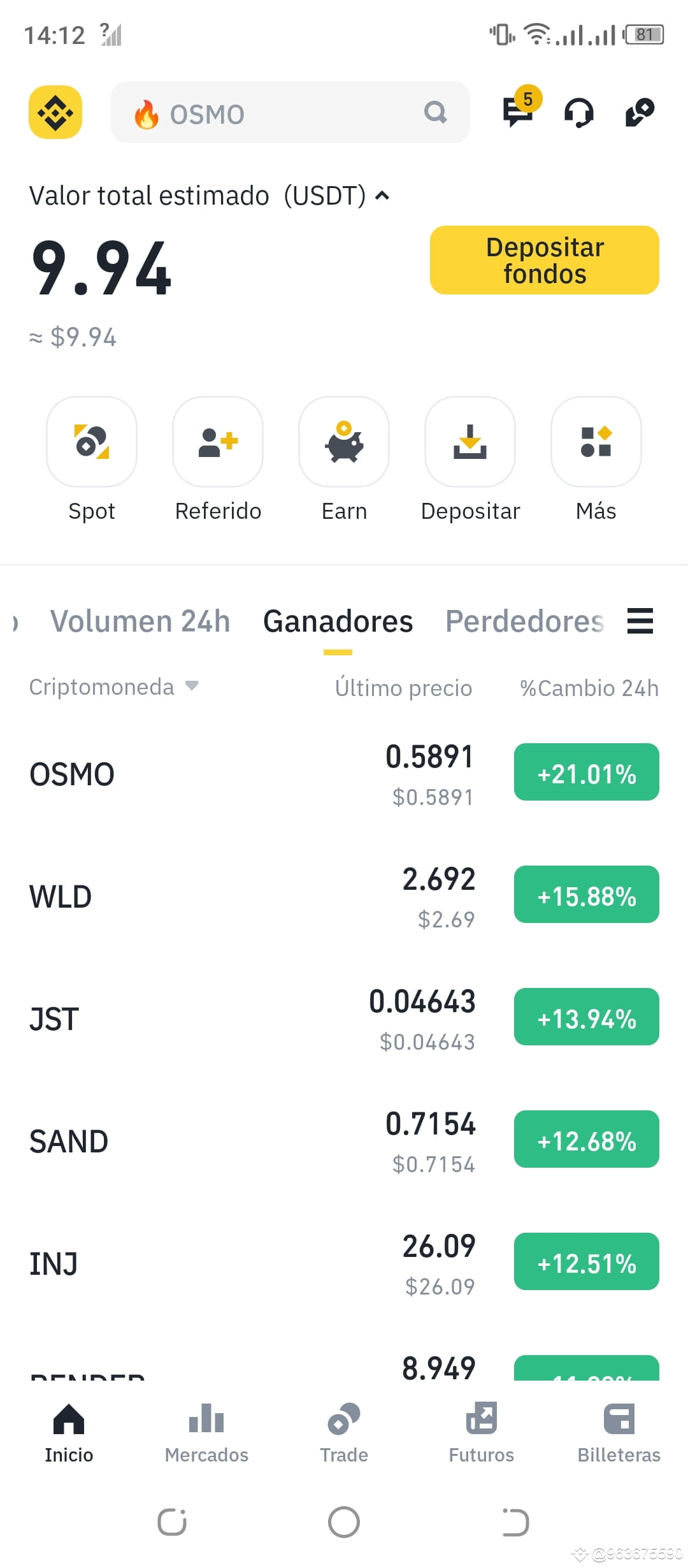
Task: Open the WLD coin row
Action: [x=344, y=896]
